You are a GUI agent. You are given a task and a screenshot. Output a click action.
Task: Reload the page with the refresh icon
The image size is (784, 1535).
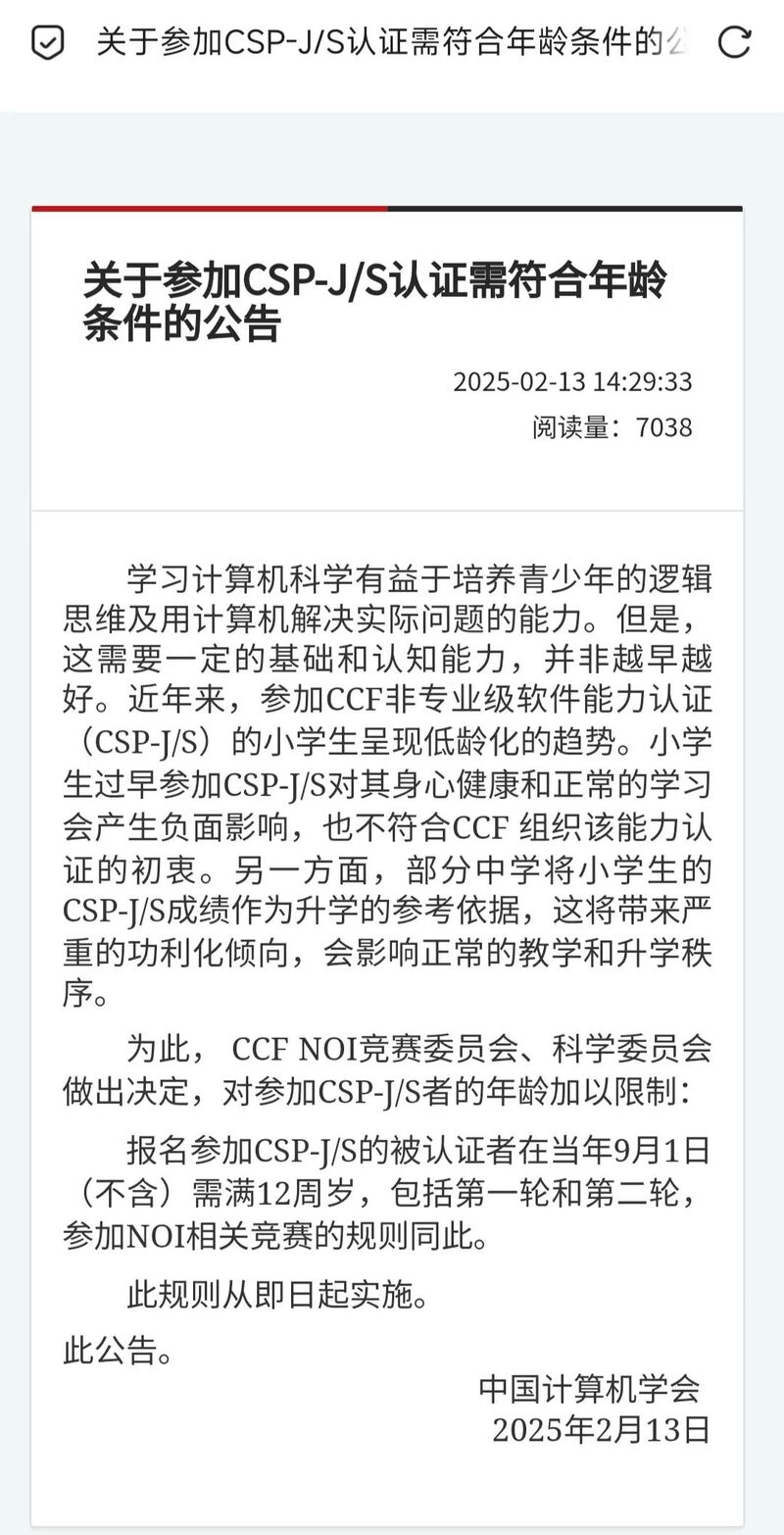point(734,42)
